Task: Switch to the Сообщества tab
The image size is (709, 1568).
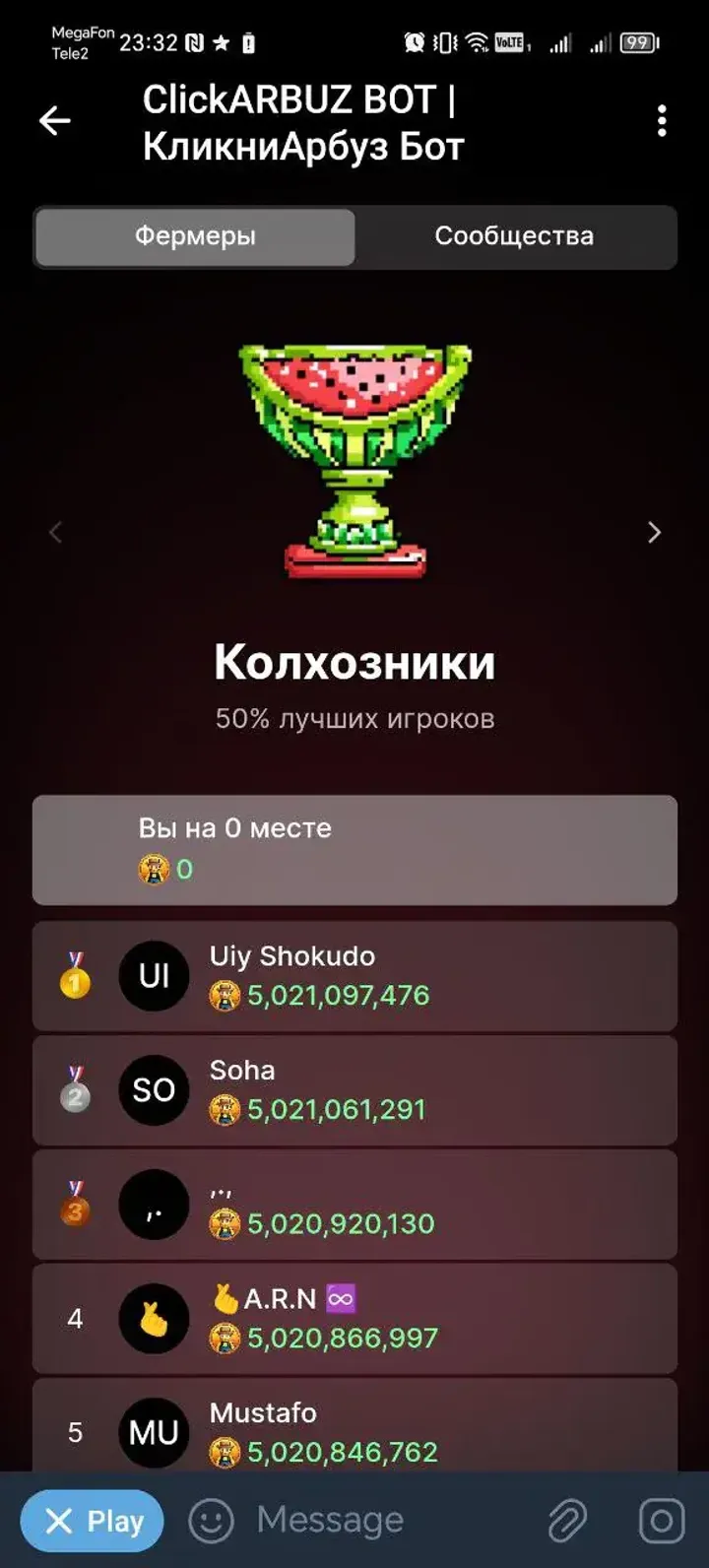Action: tap(515, 236)
